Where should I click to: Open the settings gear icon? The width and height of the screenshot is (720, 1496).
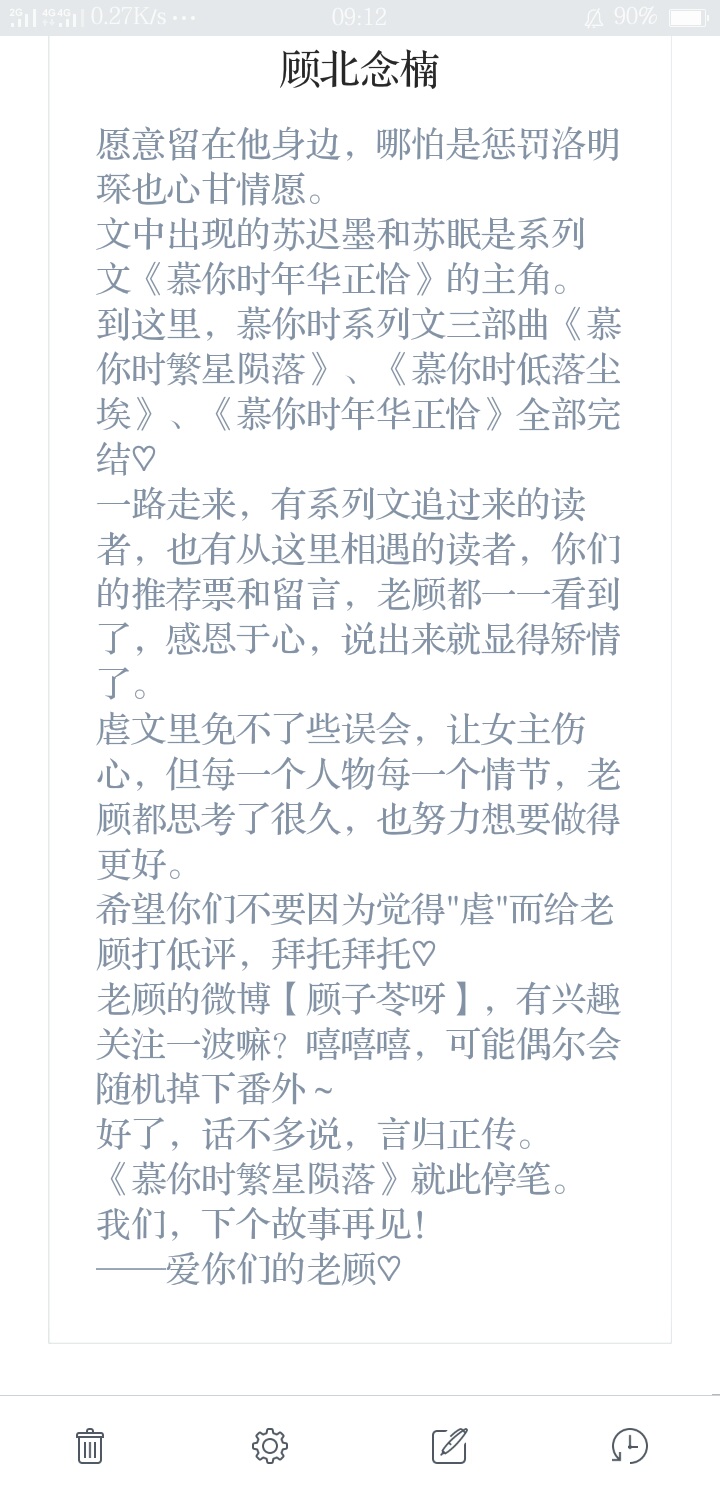click(x=270, y=1446)
